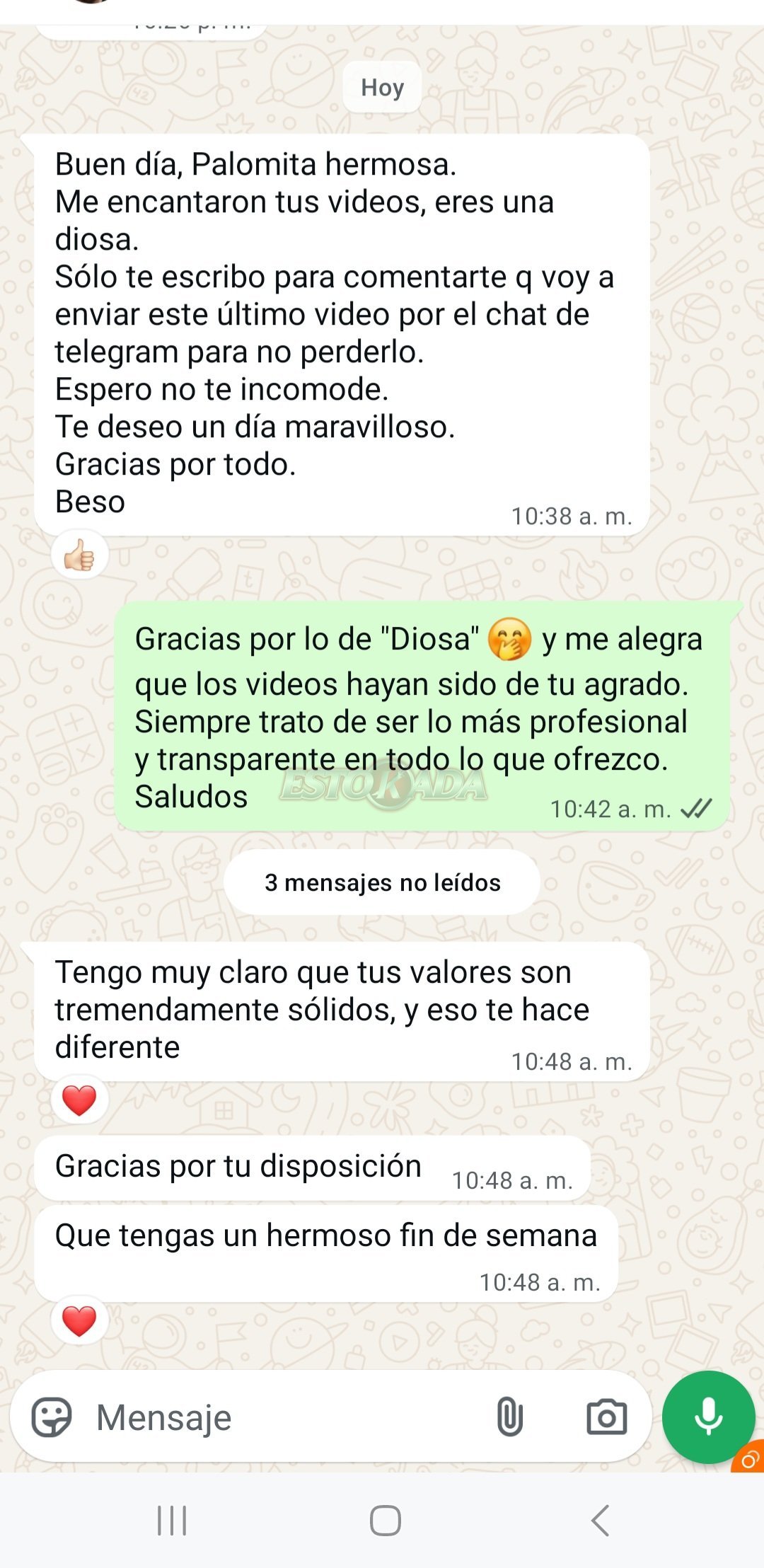Screen dimensions: 764x1568
Task: View thumbs-up reaction on the Palomita message
Action: (79, 555)
